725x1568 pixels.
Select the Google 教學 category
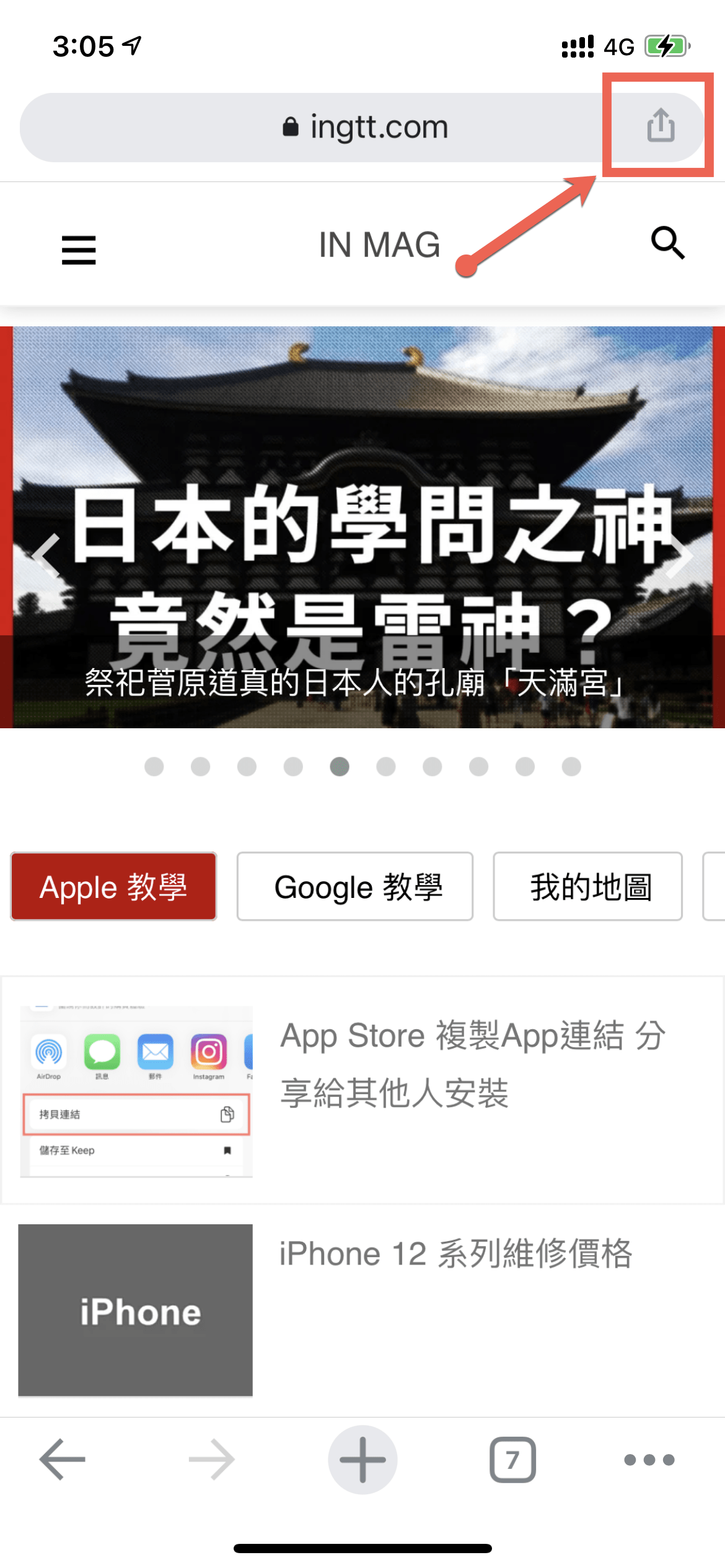coord(355,886)
